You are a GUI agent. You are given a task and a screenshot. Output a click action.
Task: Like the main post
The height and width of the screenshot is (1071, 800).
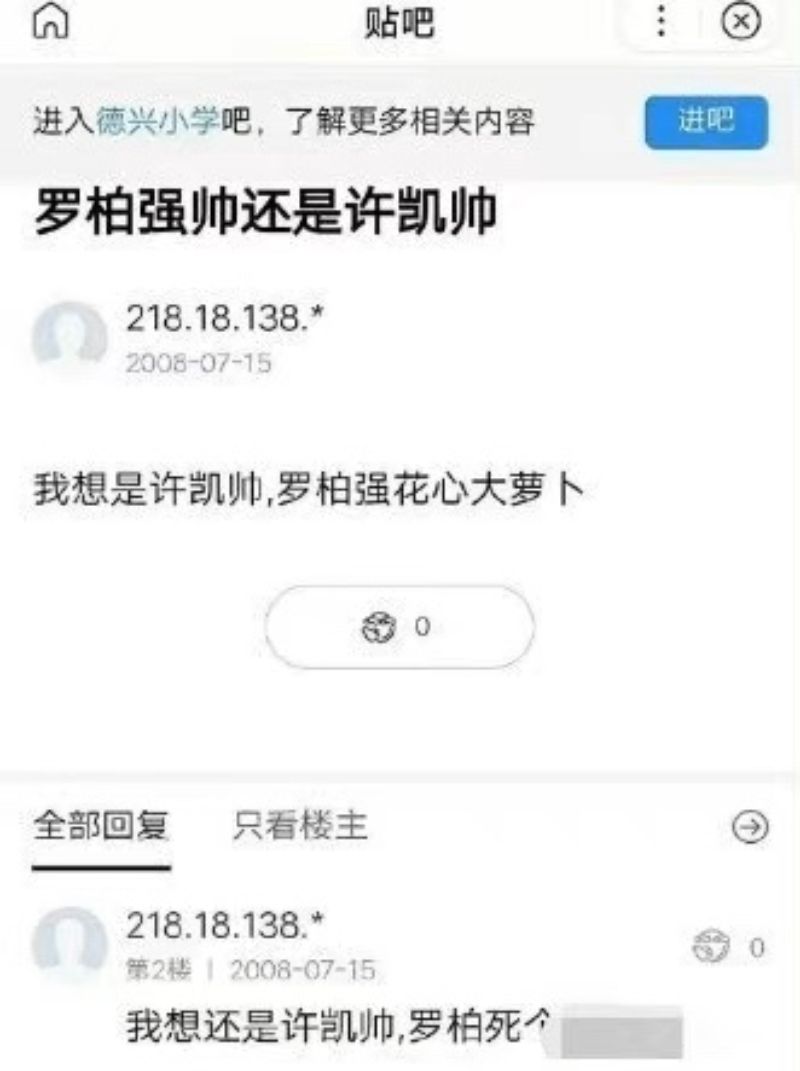pyautogui.click(x=399, y=627)
